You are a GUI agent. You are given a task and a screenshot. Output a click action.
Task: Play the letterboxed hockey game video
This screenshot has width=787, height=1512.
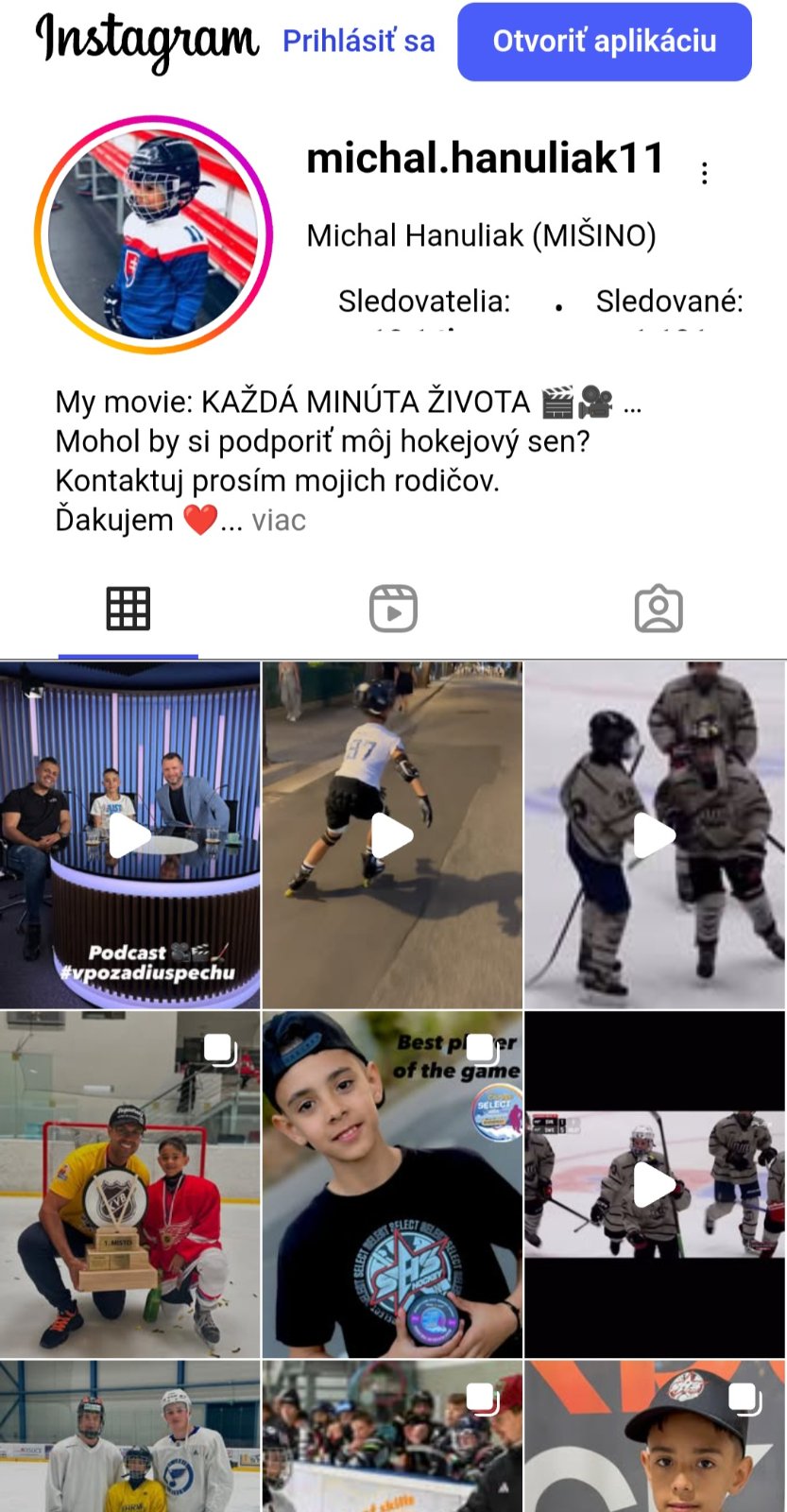pyautogui.click(x=655, y=1184)
